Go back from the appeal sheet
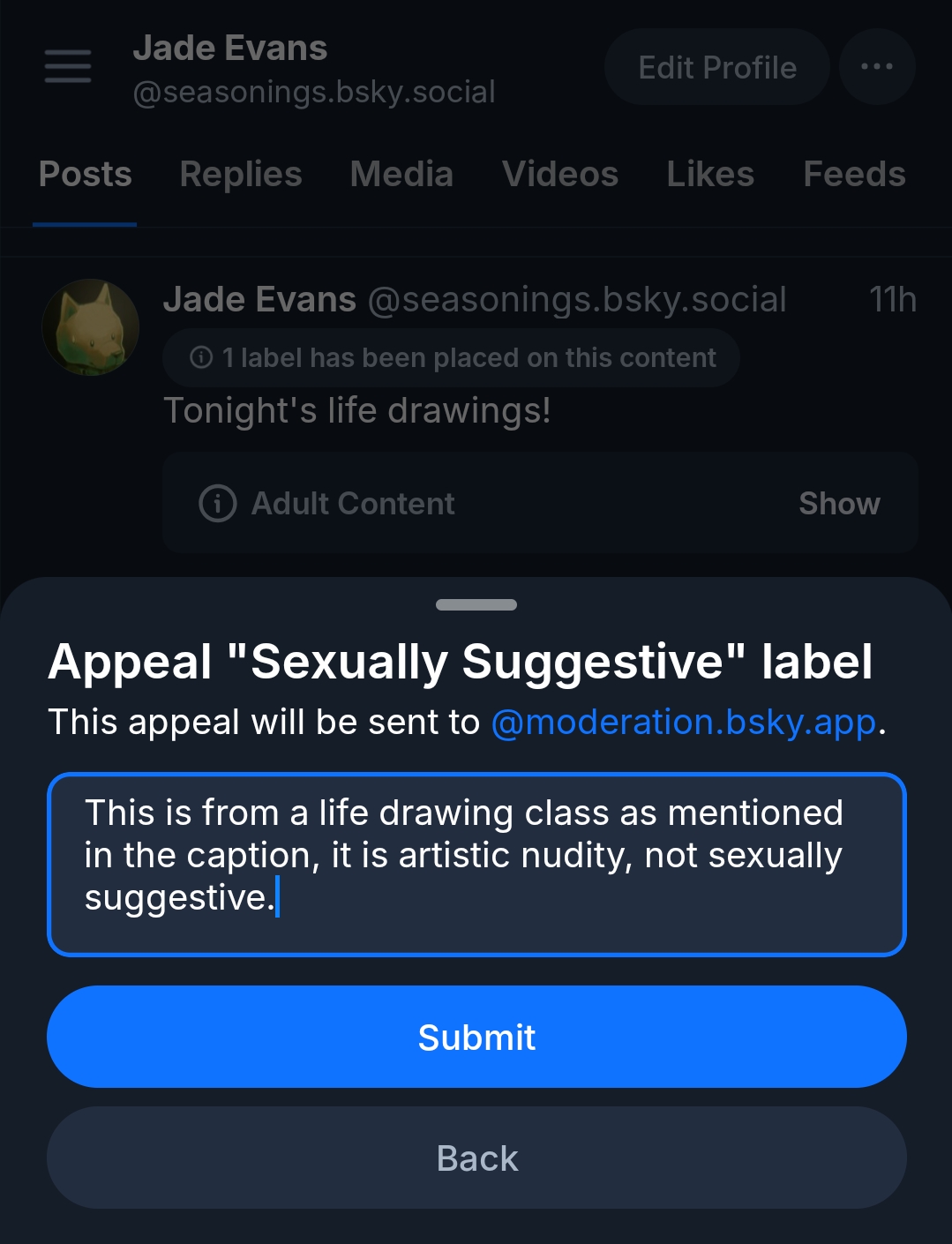The height and width of the screenshot is (1244, 952). click(x=476, y=1158)
